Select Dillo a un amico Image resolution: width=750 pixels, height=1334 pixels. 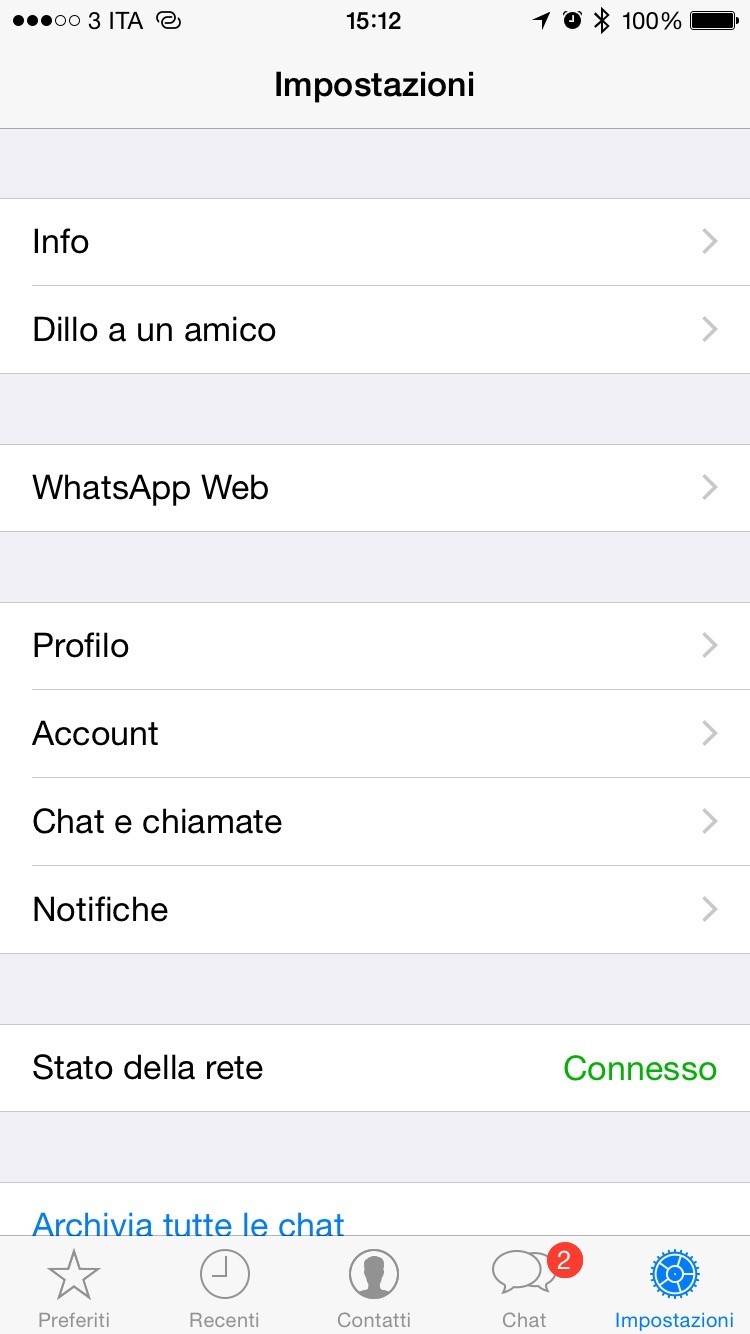[x=375, y=330]
